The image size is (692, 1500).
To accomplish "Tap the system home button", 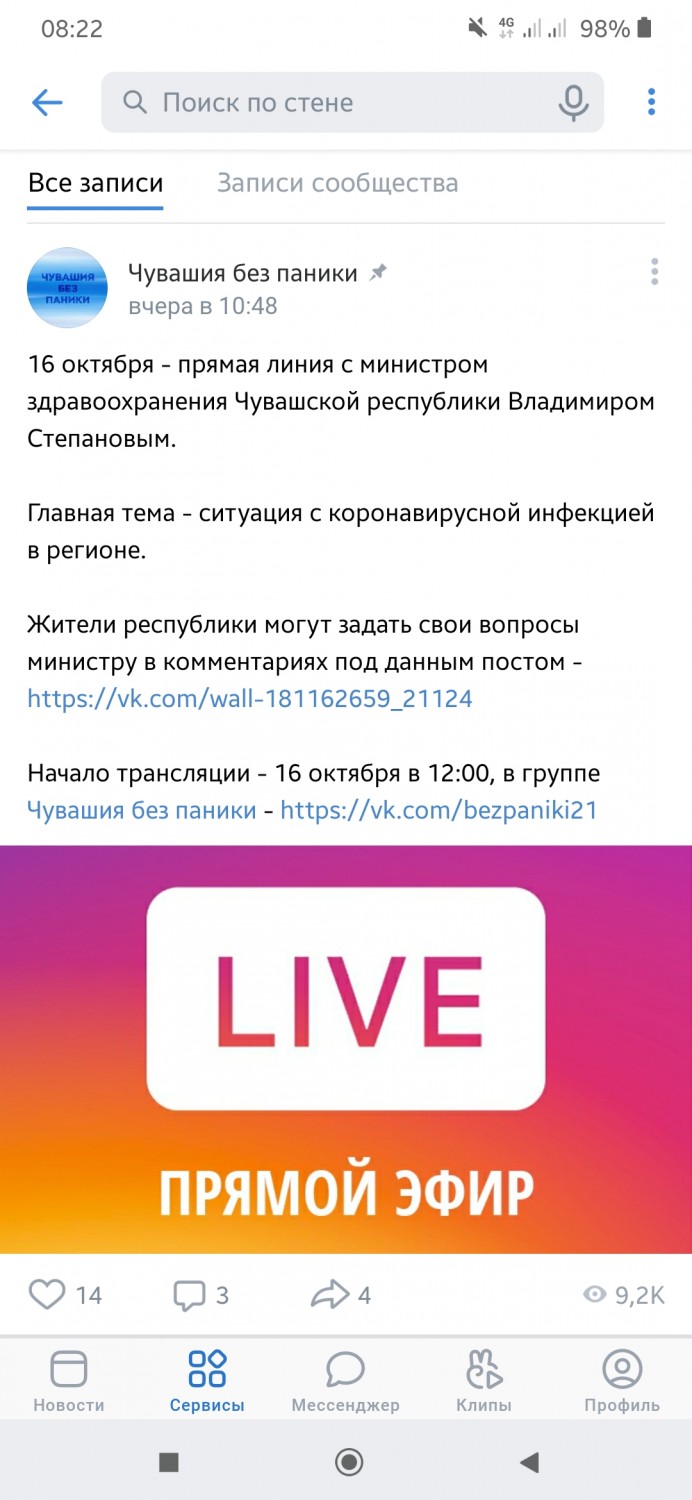I will pos(349,1462).
